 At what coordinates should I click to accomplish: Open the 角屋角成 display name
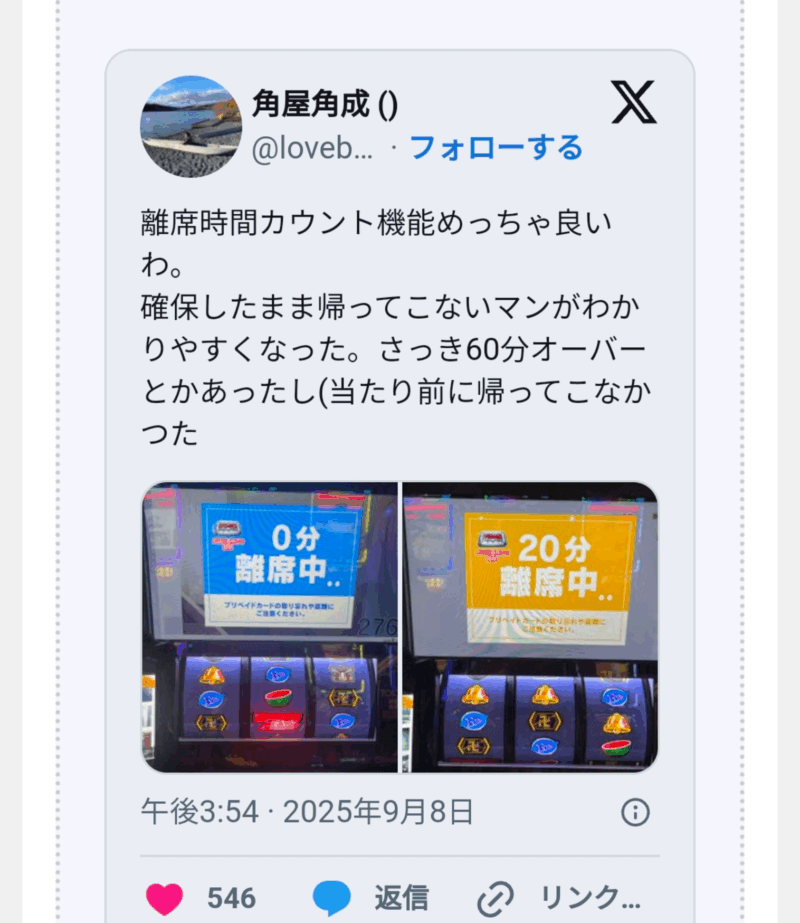325,103
